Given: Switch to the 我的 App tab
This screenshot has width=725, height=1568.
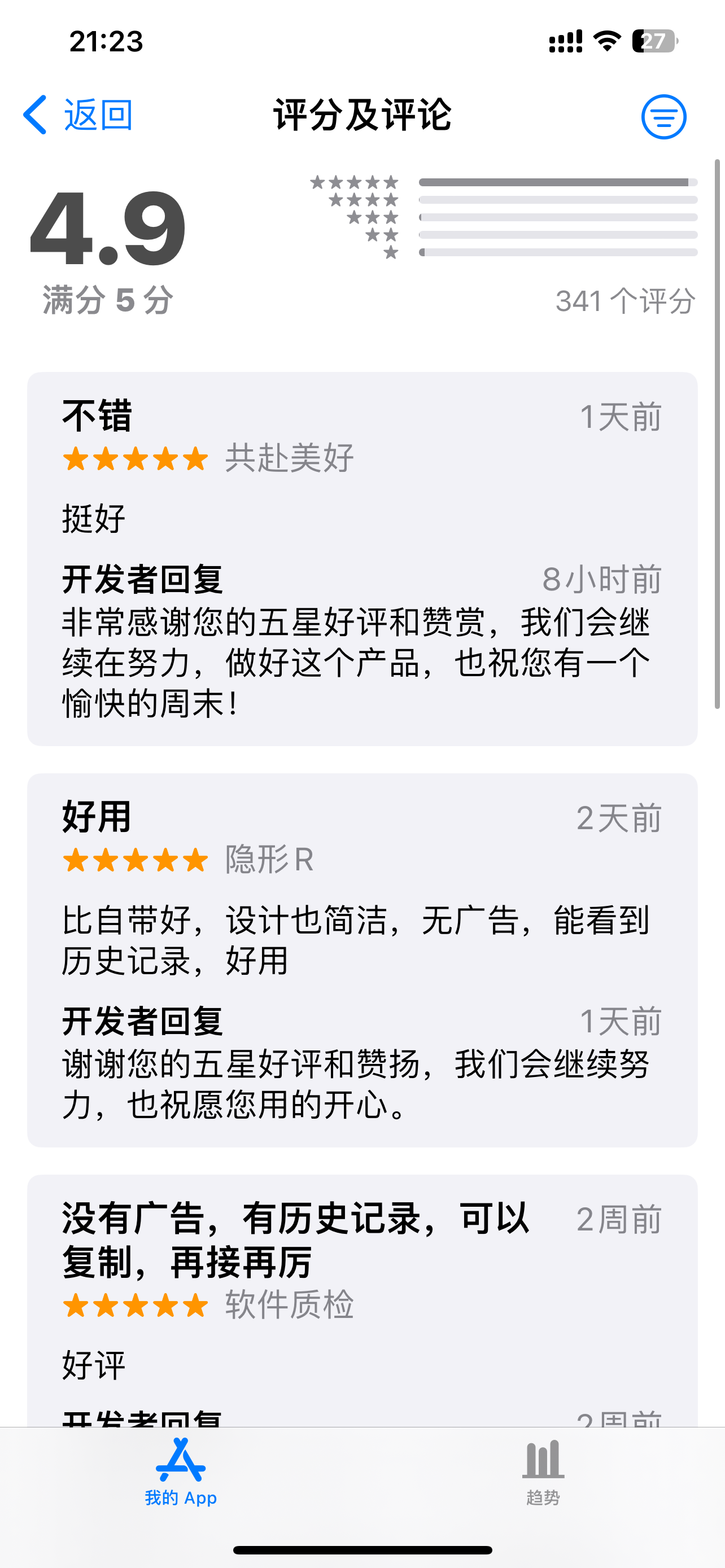Looking at the screenshot, I should click(x=181, y=1471).
